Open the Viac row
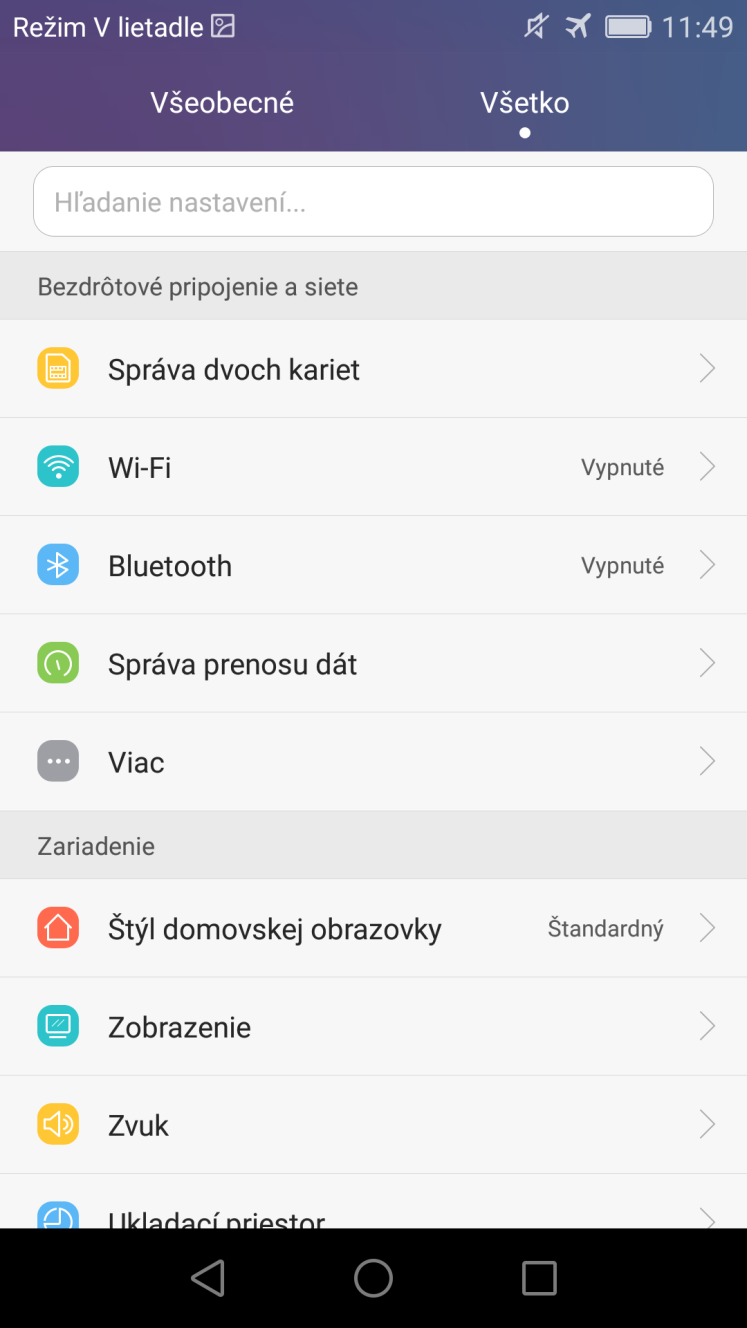This screenshot has width=747, height=1328. [x=373, y=762]
